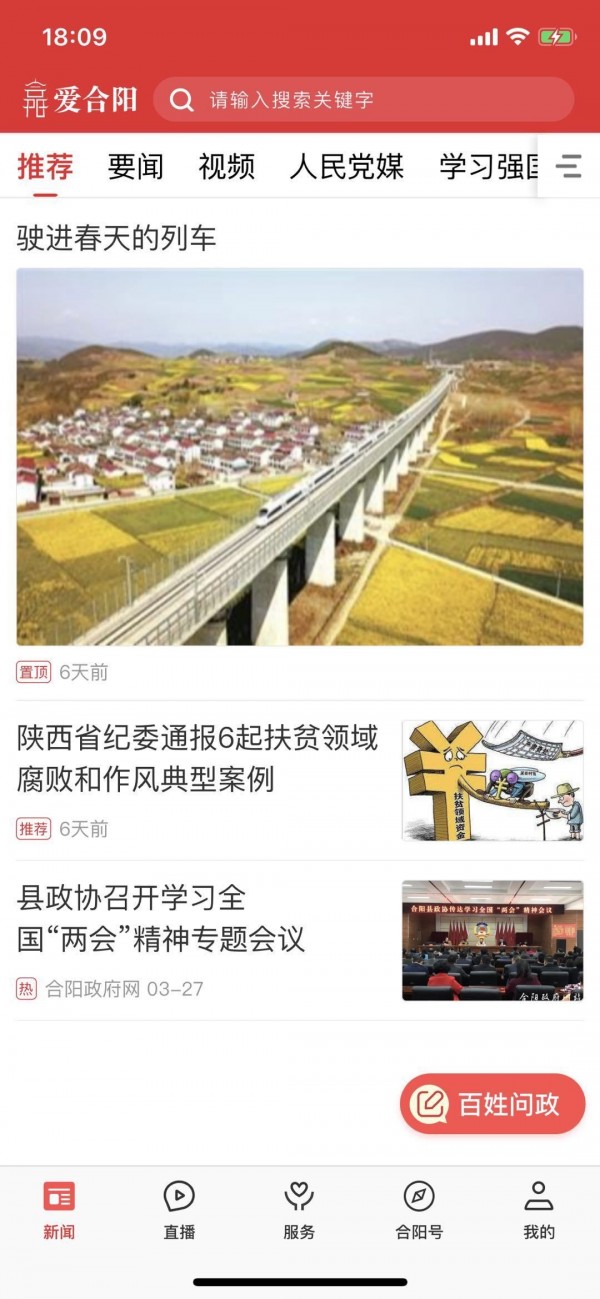Open the 服务 bottom tab
The height and width of the screenshot is (1299, 600).
[x=299, y=1210]
